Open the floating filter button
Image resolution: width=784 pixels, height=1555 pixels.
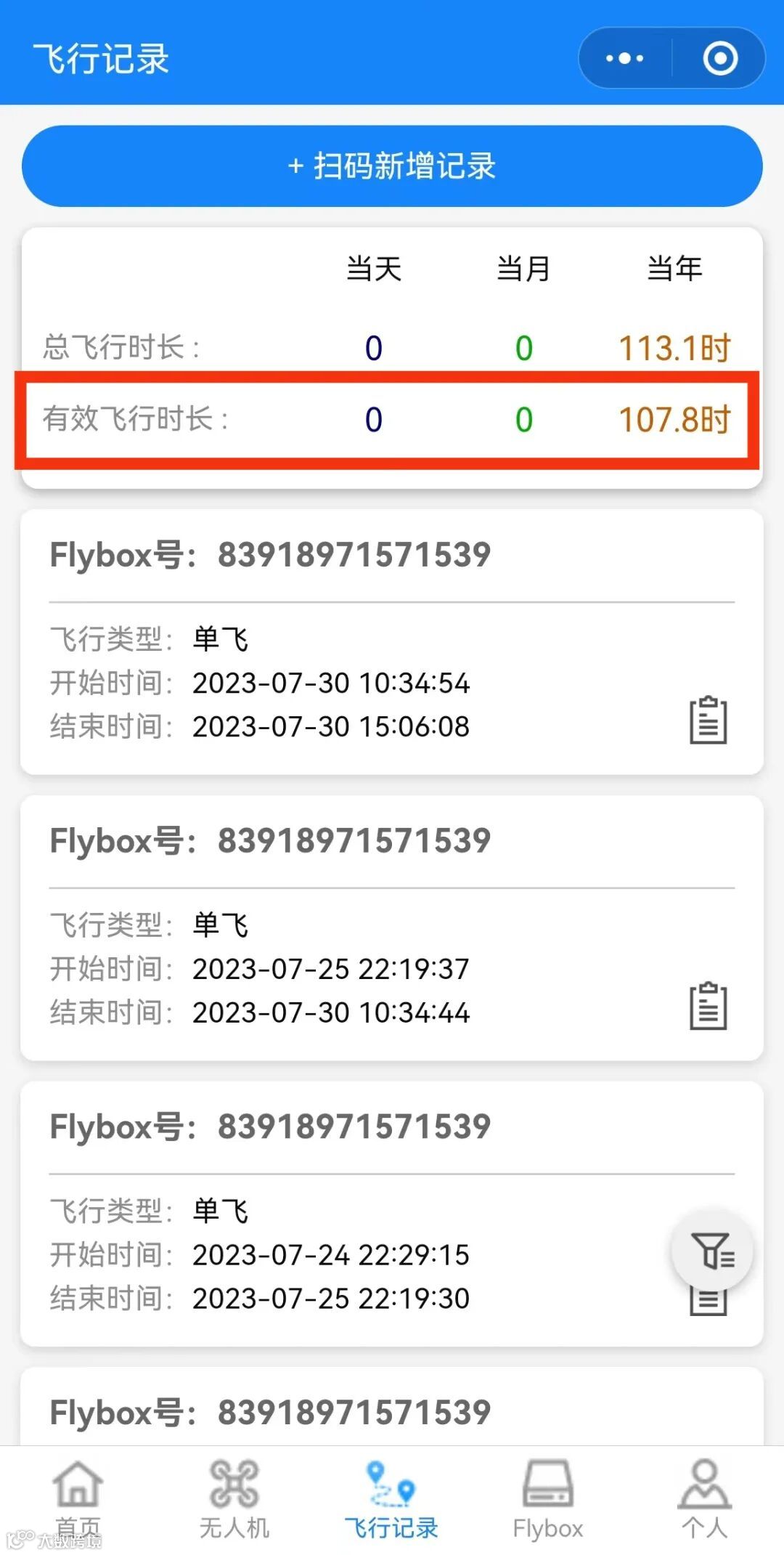pos(712,1250)
